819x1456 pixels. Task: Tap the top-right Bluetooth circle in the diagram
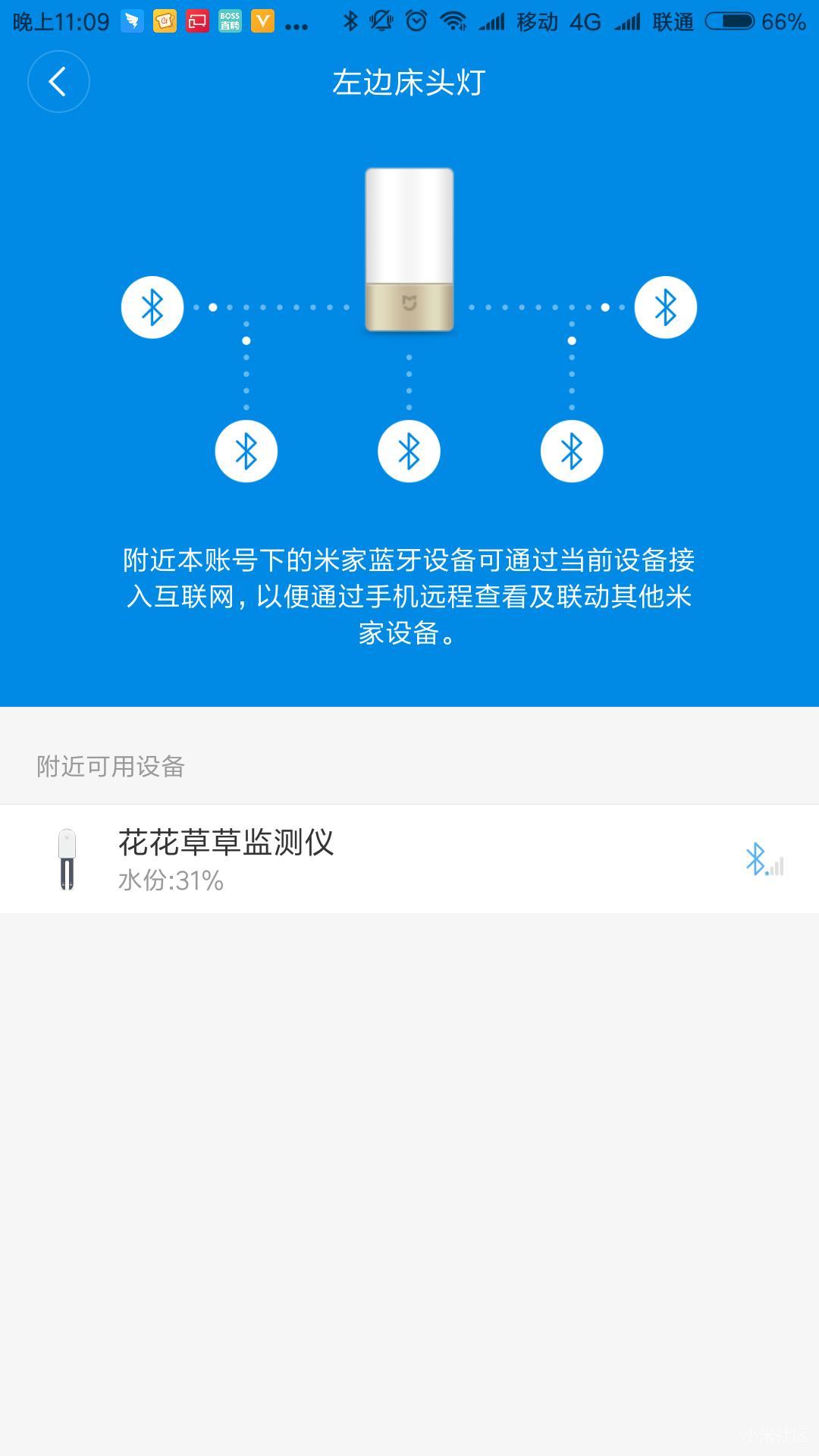click(x=665, y=308)
